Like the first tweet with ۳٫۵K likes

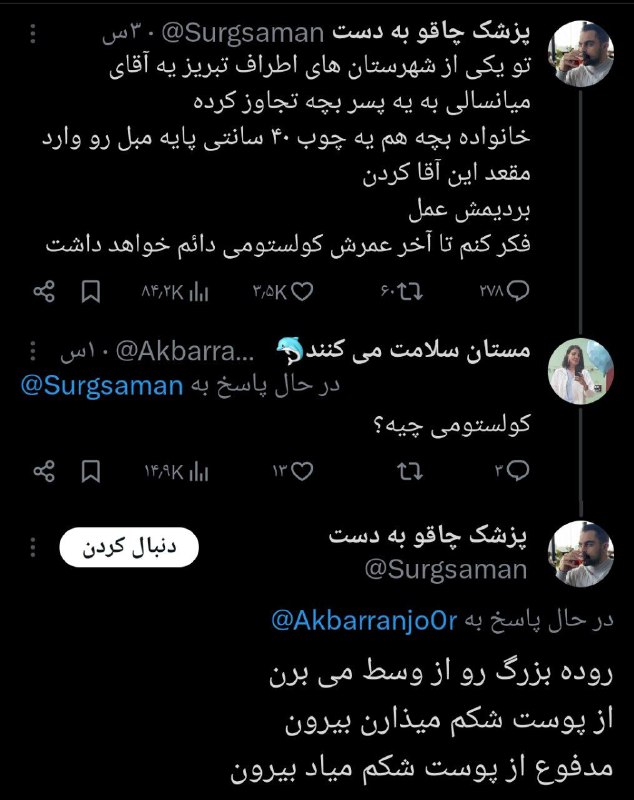click(x=300, y=291)
